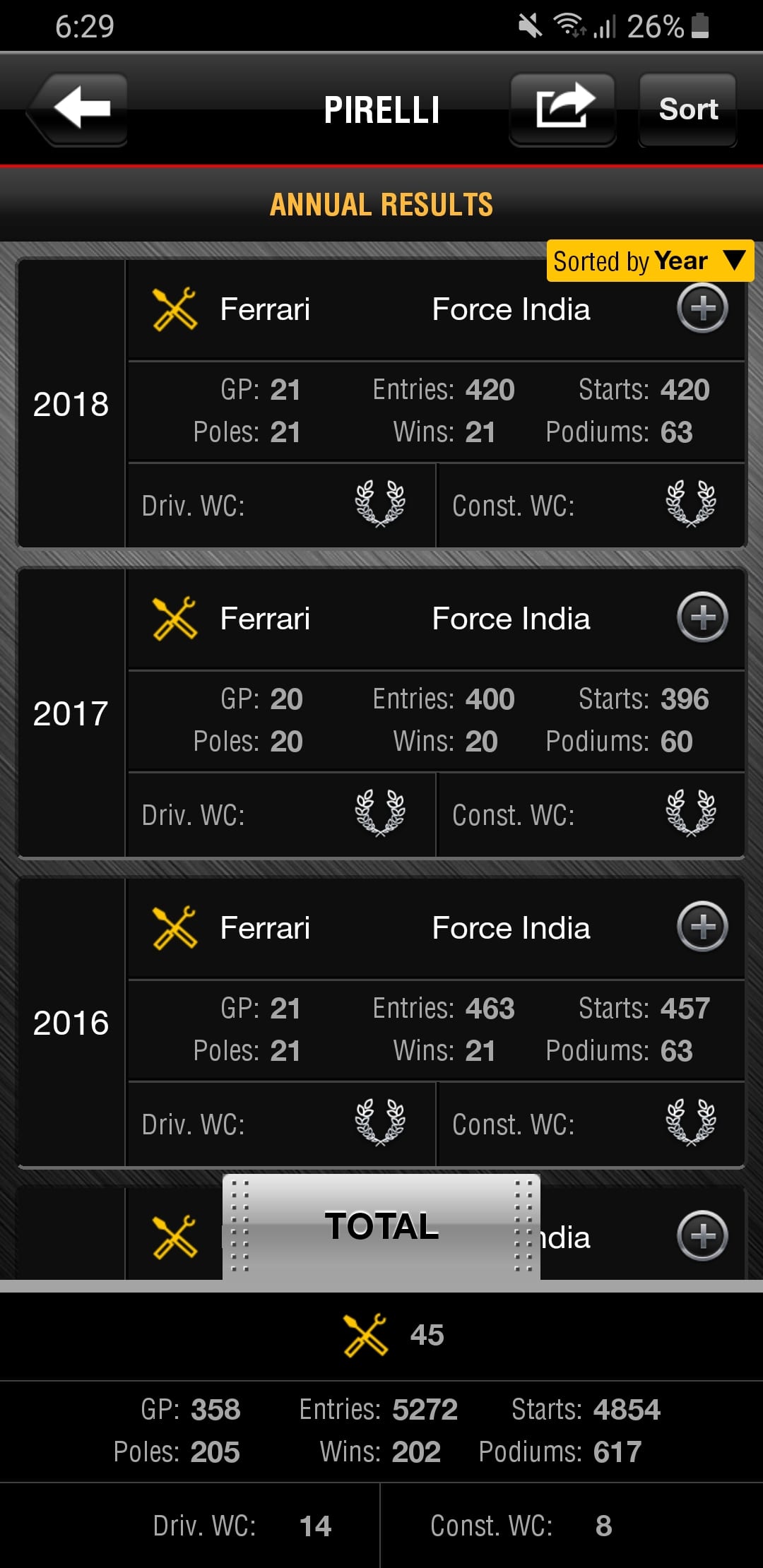Expand the 2017 season plus button
This screenshot has width=763, height=1568.
click(702, 617)
